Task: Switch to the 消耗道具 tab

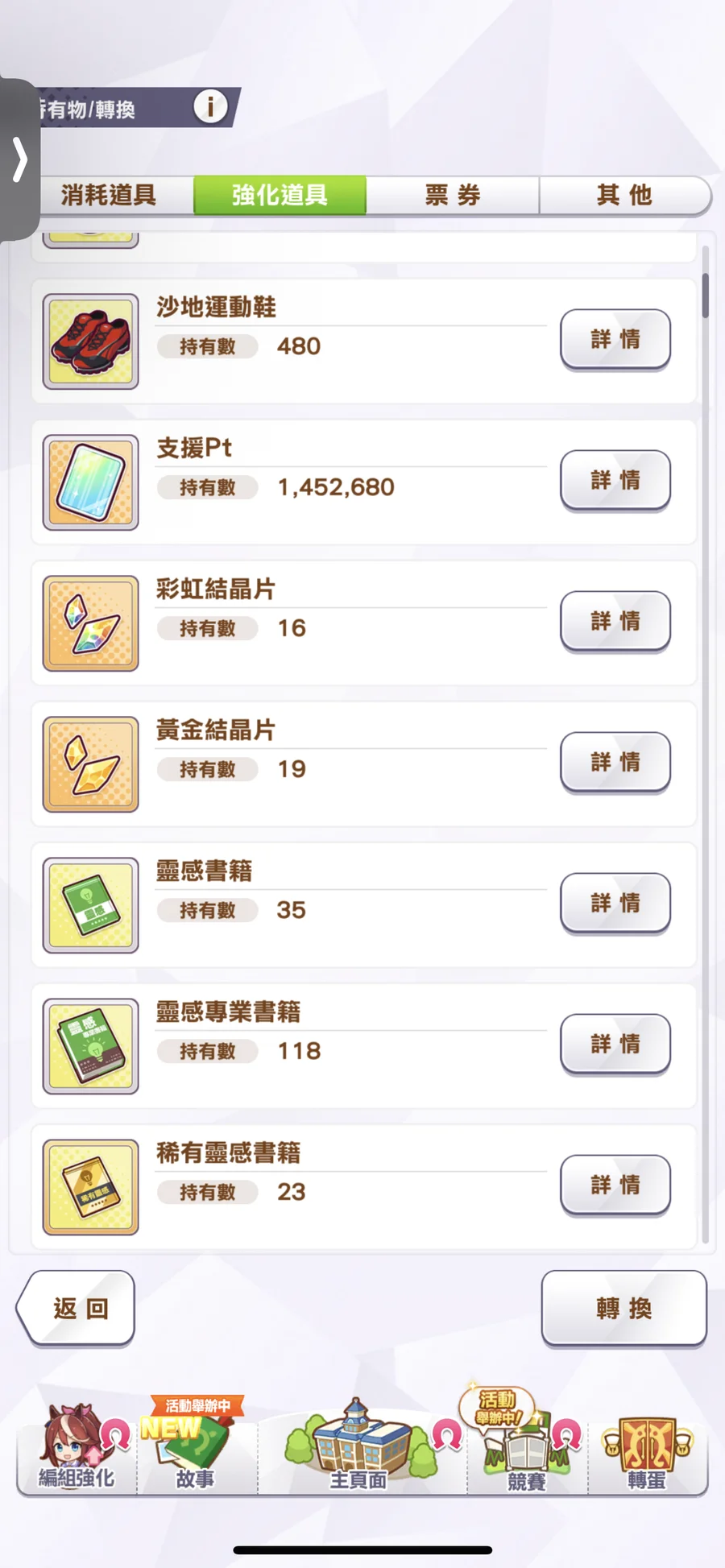Action: tap(110, 195)
